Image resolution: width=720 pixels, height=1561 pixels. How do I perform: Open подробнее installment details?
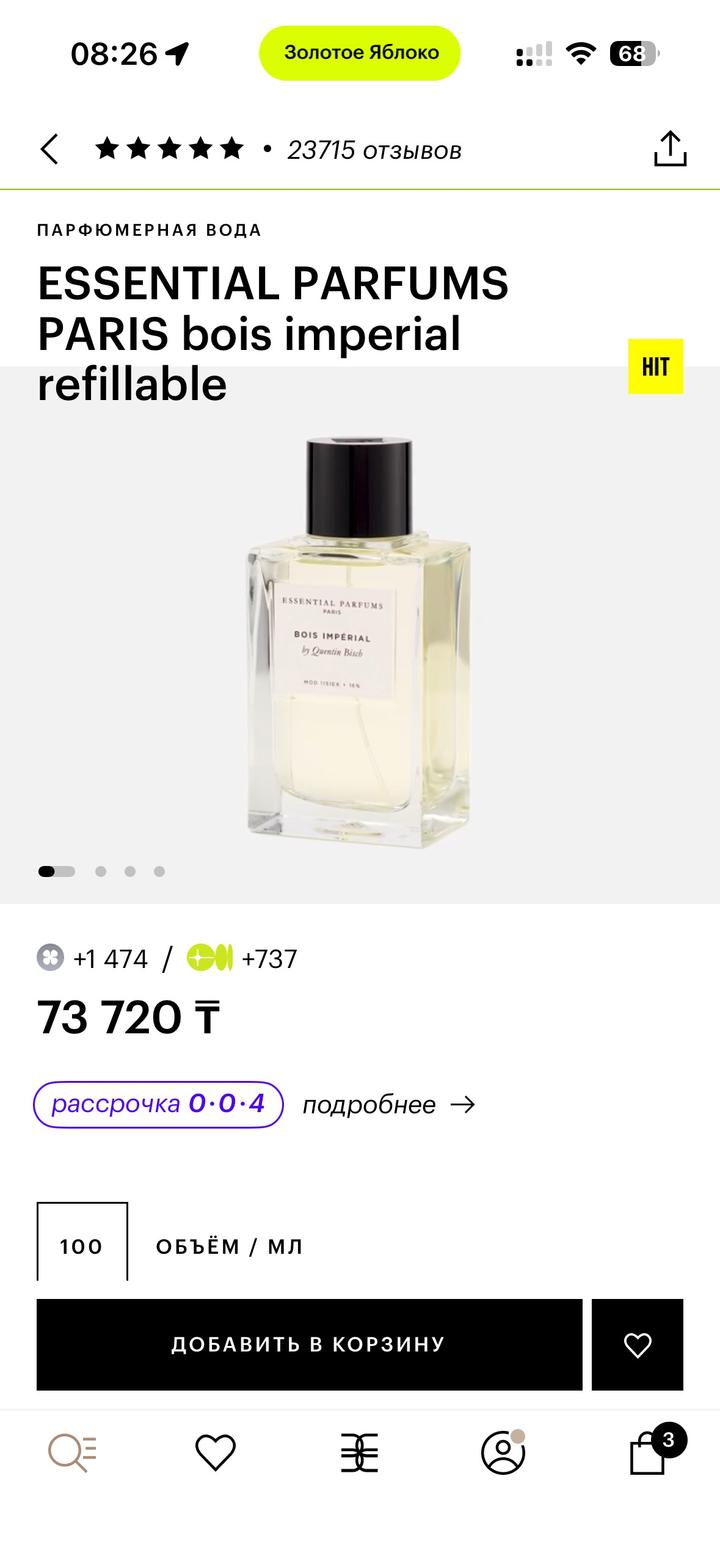pos(388,1105)
